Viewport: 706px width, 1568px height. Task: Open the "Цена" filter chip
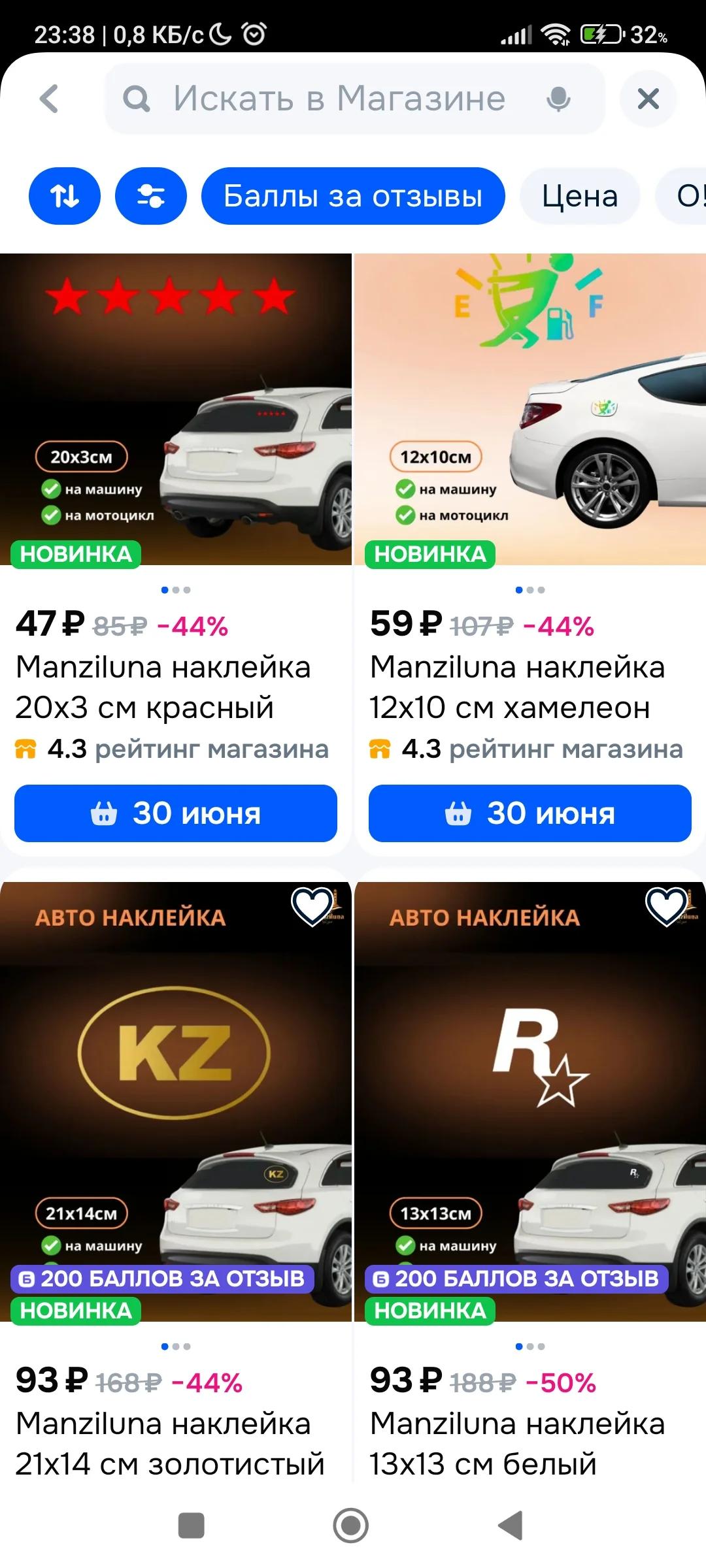pyautogui.click(x=580, y=196)
